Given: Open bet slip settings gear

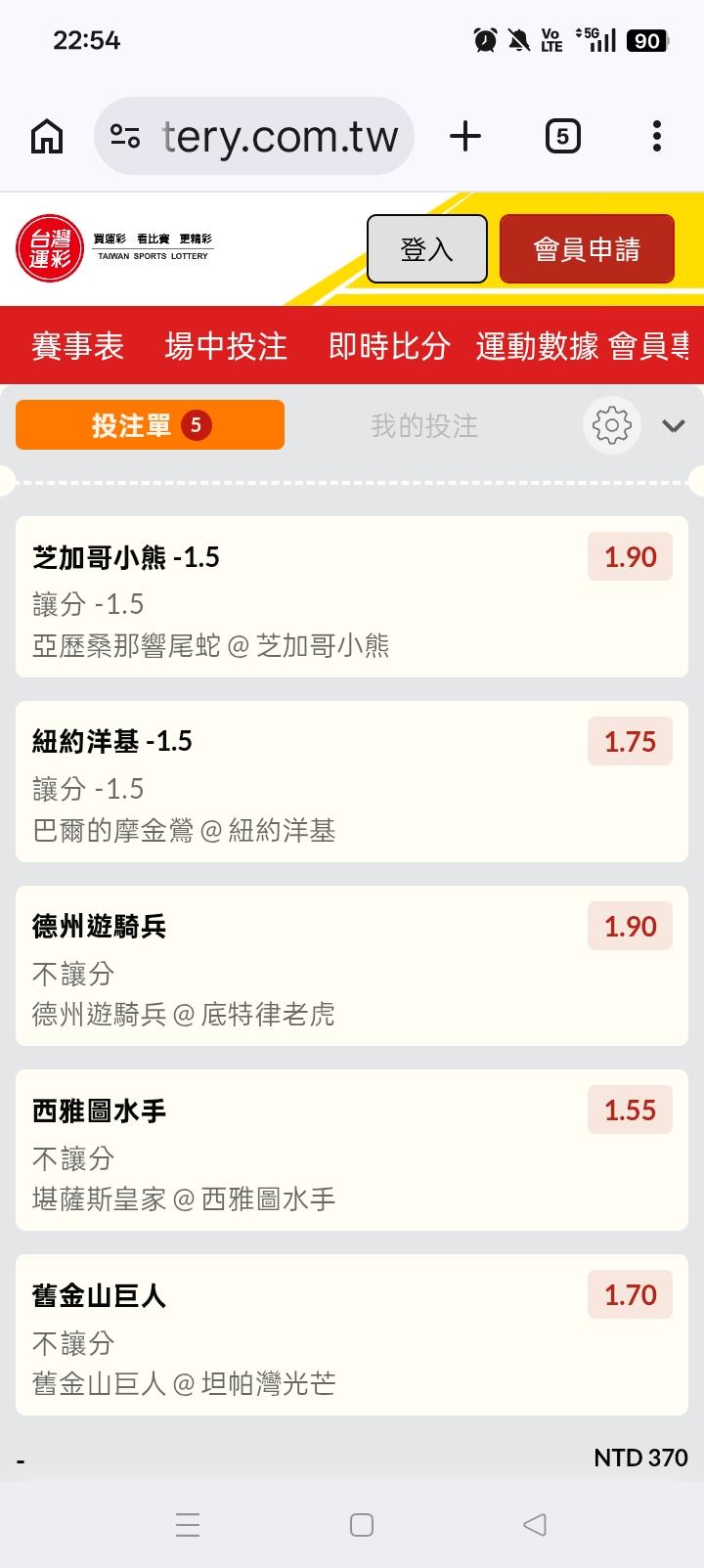Looking at the screenshot, I should coord(612,425).
